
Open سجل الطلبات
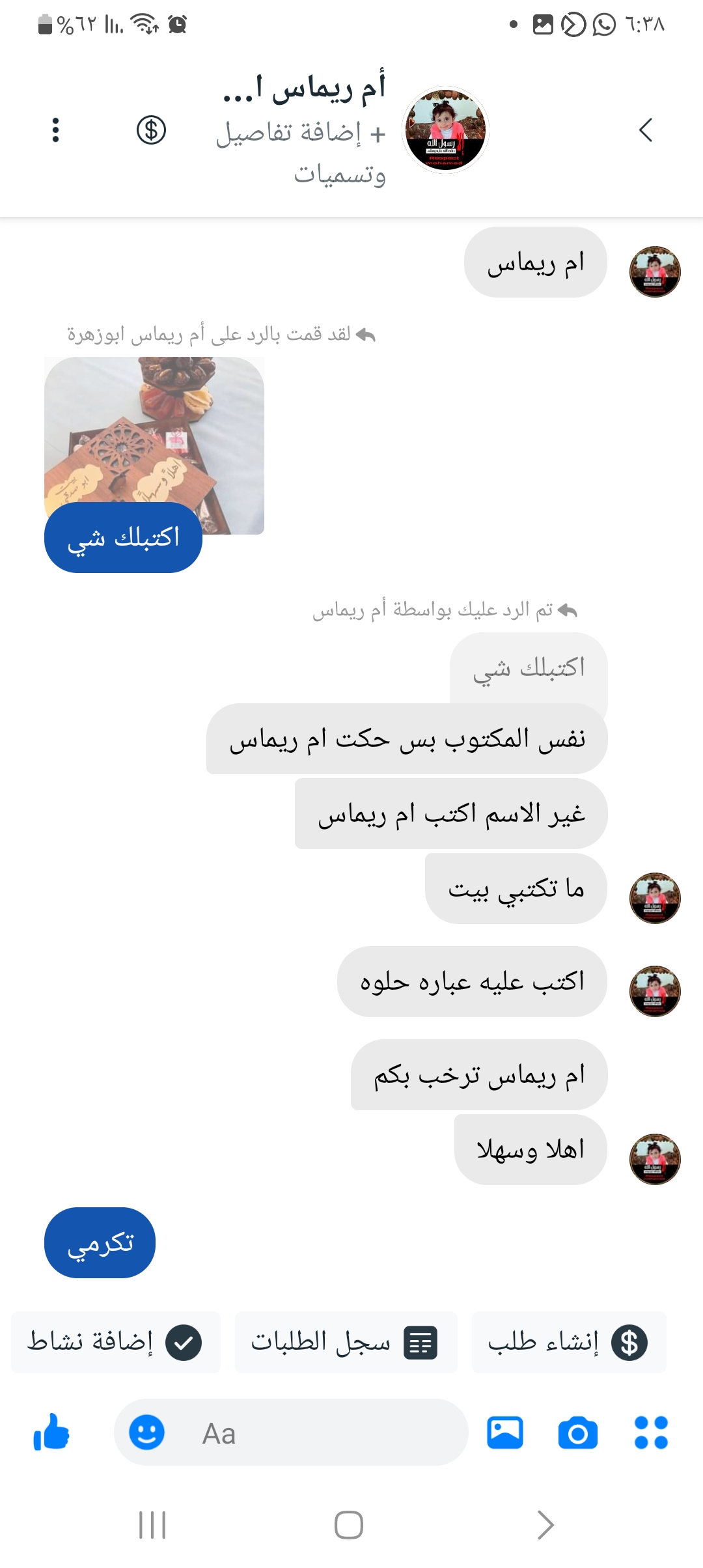pos(346,1343)
